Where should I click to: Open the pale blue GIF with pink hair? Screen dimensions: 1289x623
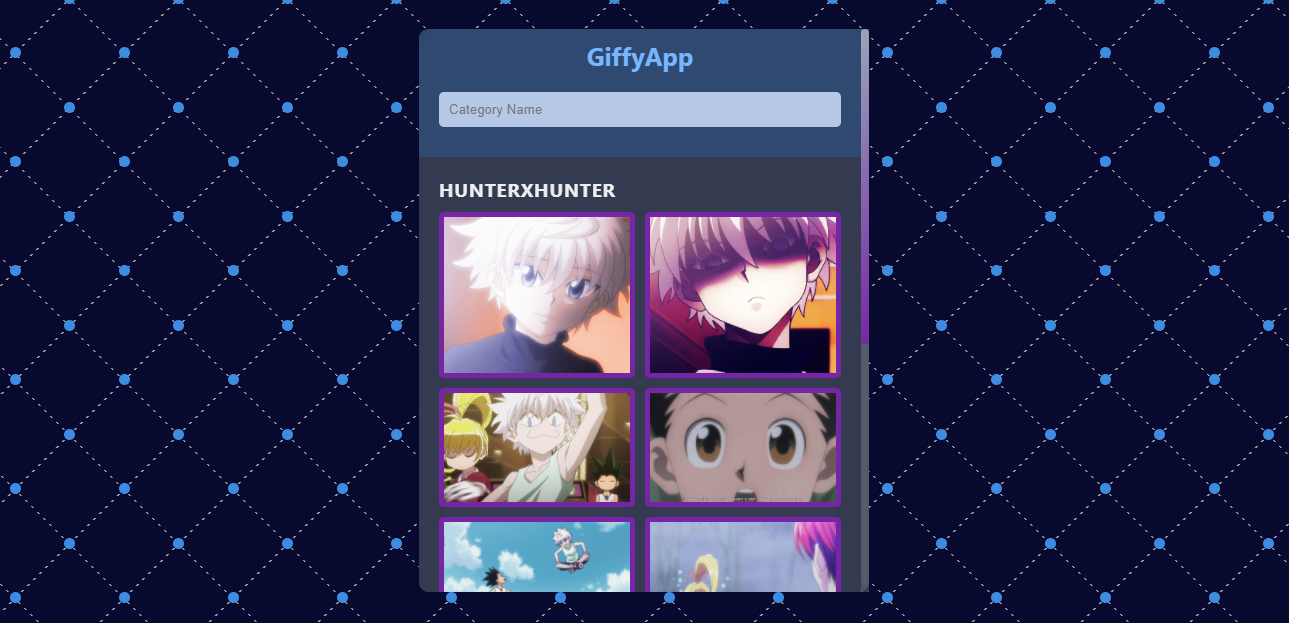tap(742, 556)
